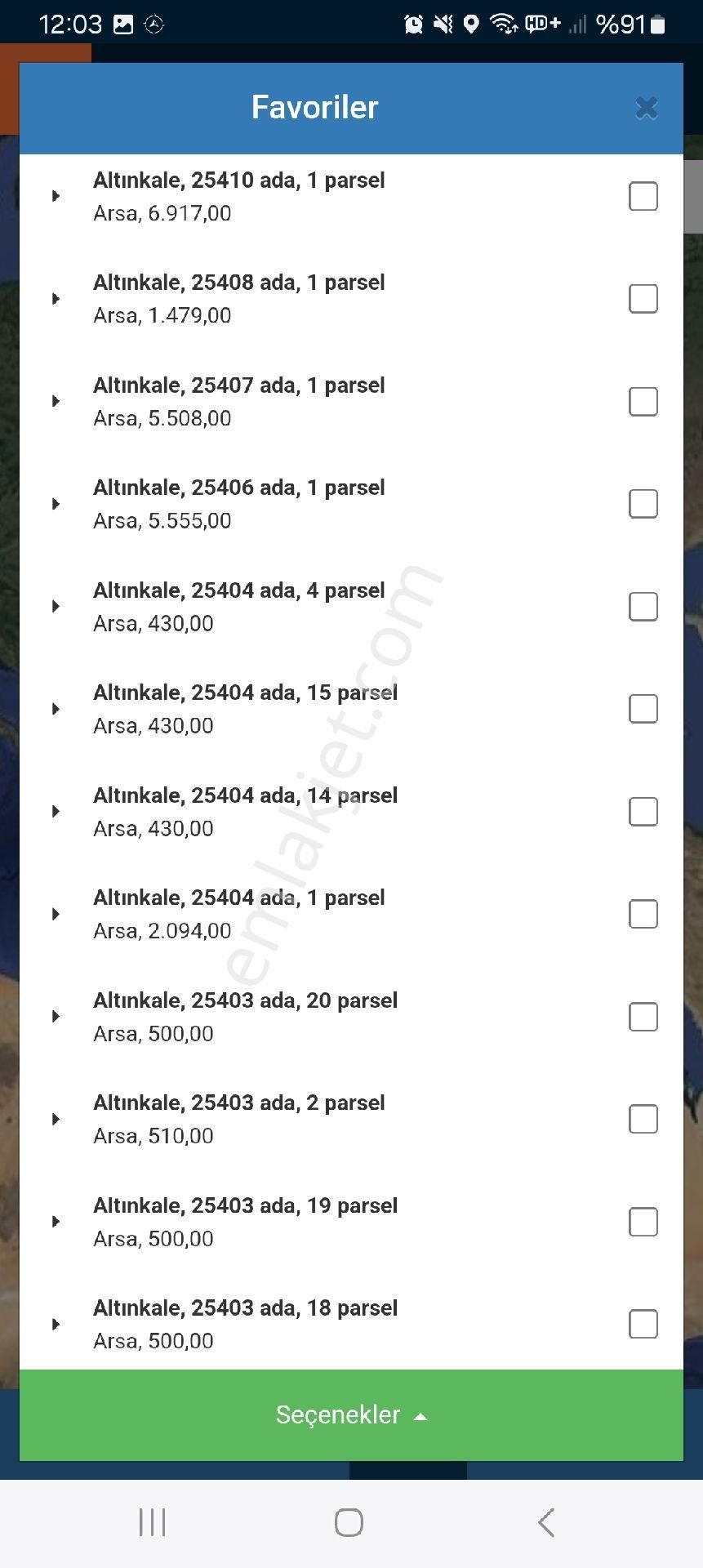Expand details of 25410 ada, 1 parsel
Screen dimensions: 703x1568
click(56, 196)
